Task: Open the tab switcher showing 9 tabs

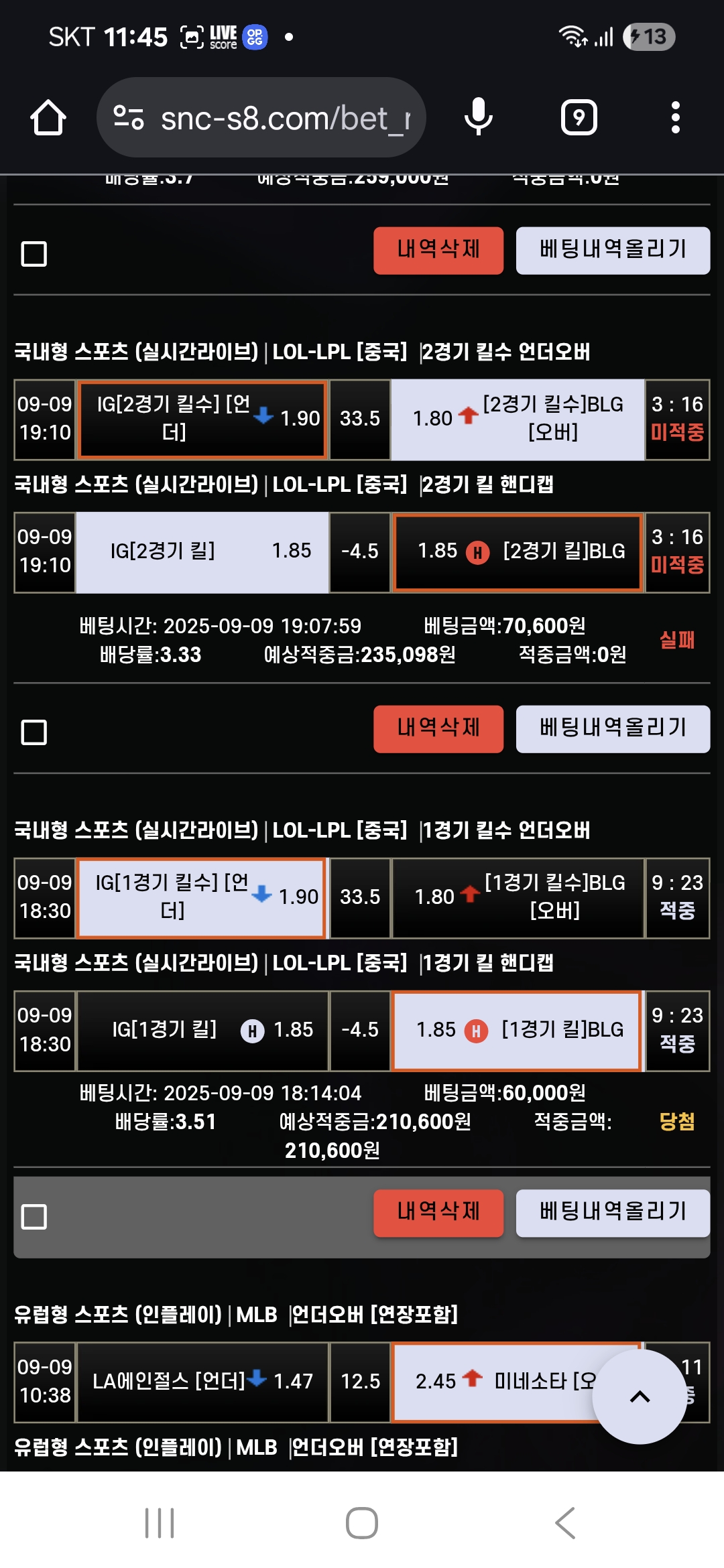Action: coord(579,118)
